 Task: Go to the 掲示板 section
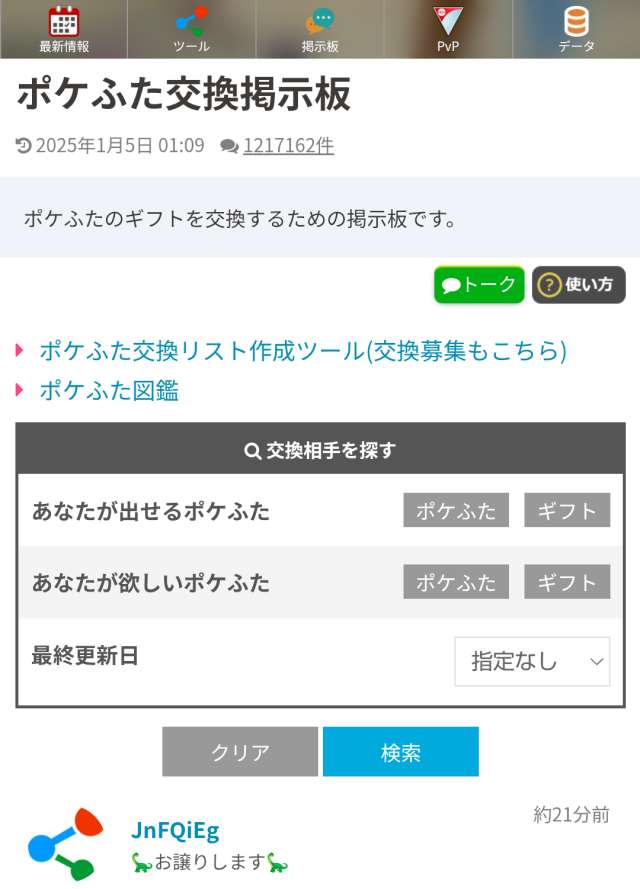(320, 29)
